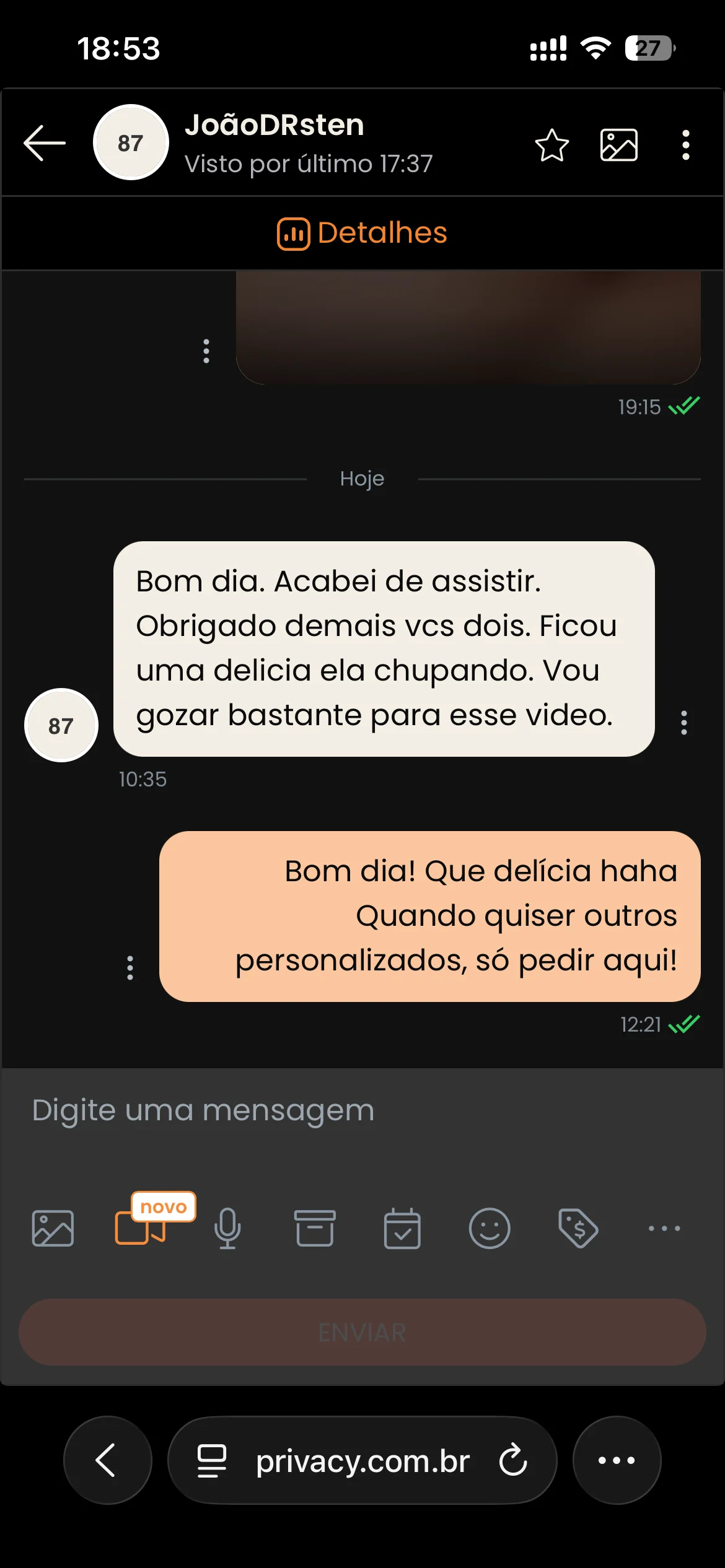Viewport: 725px width, 1568px height.
Task: Go back using the header arrow
Action: click(x=45, y=143)
